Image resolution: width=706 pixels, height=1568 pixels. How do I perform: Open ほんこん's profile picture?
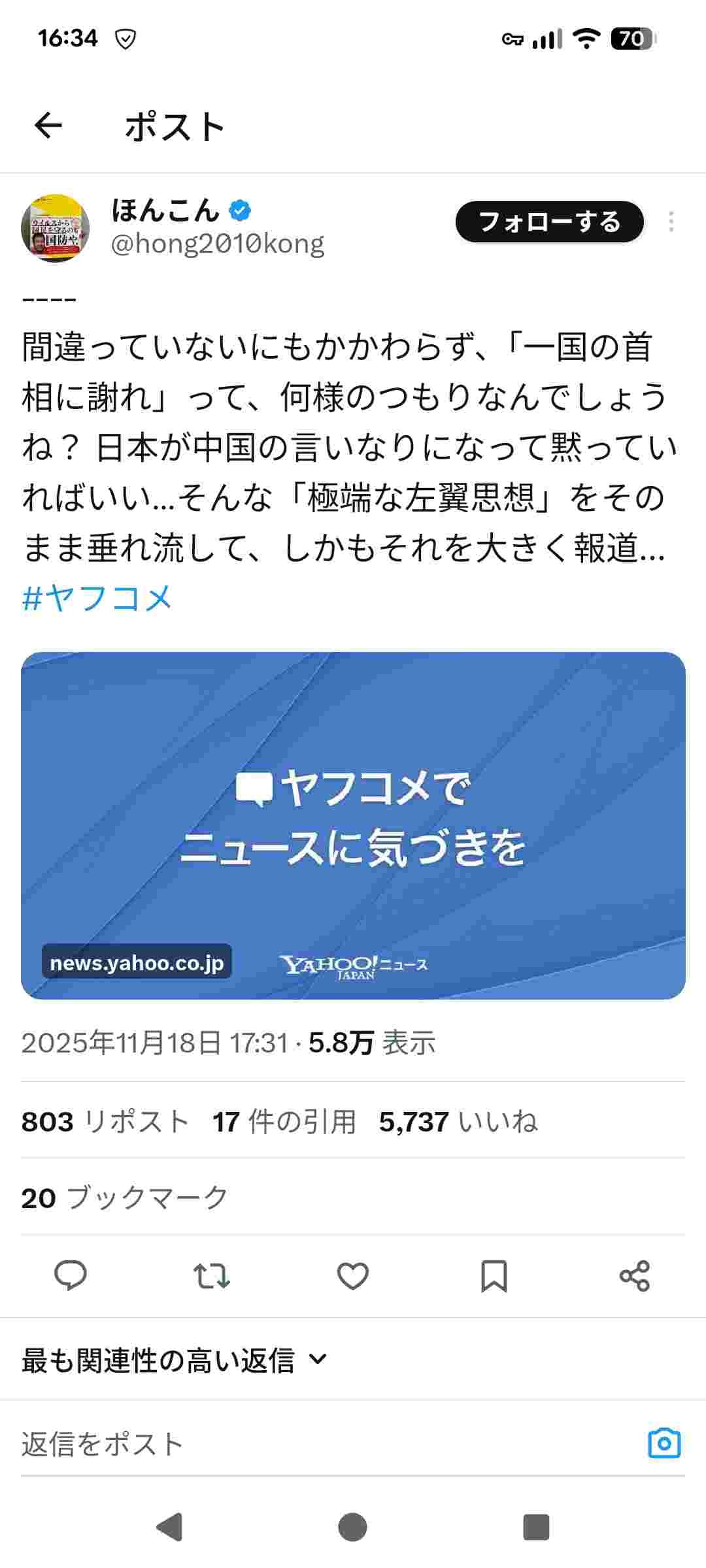coord(56,228)
